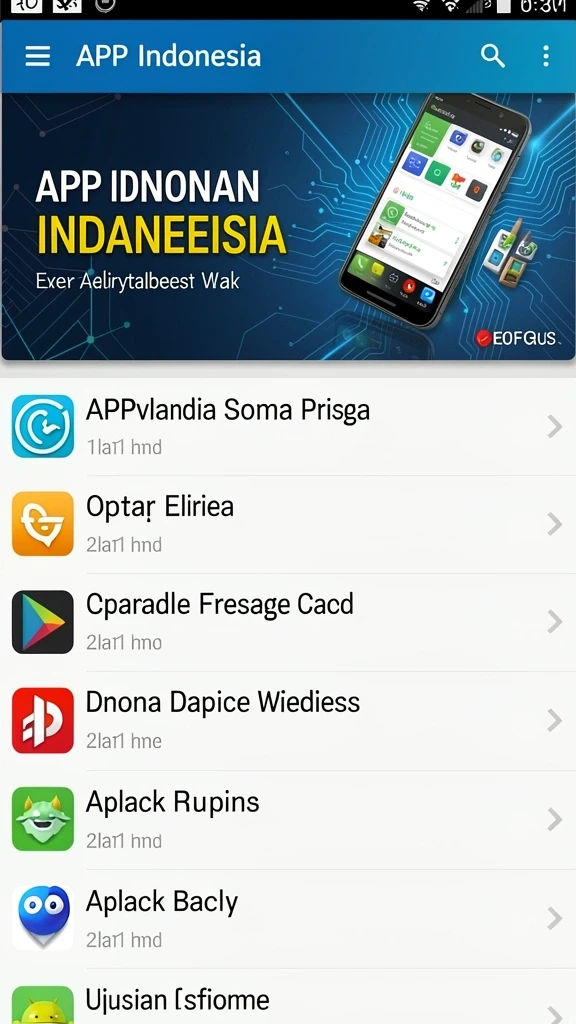The height and width of the screenshot is (1024, 576).
Task: Open the APPvlandia Soma Prisga row
Action: 288,426
